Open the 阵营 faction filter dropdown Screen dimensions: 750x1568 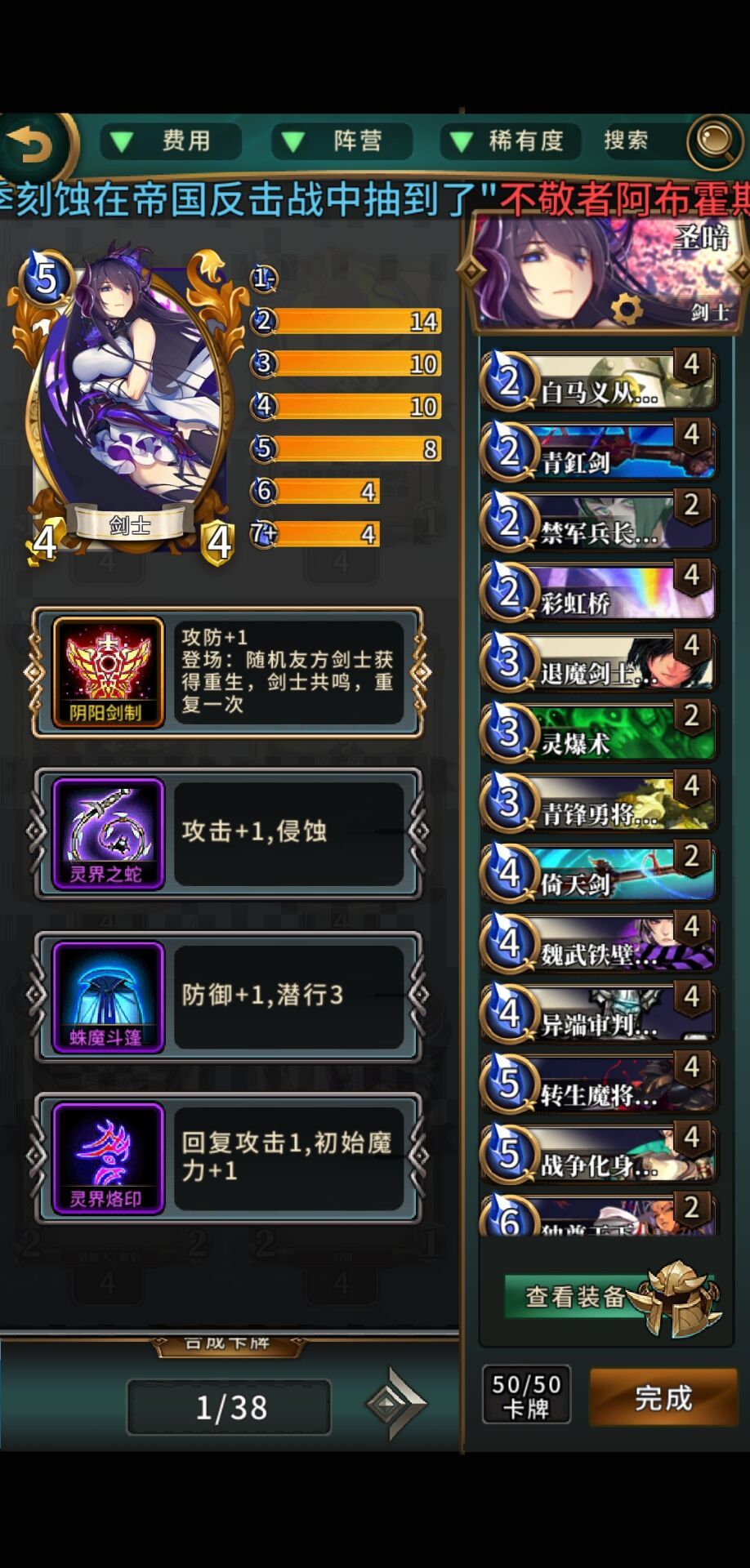point(342,141)
